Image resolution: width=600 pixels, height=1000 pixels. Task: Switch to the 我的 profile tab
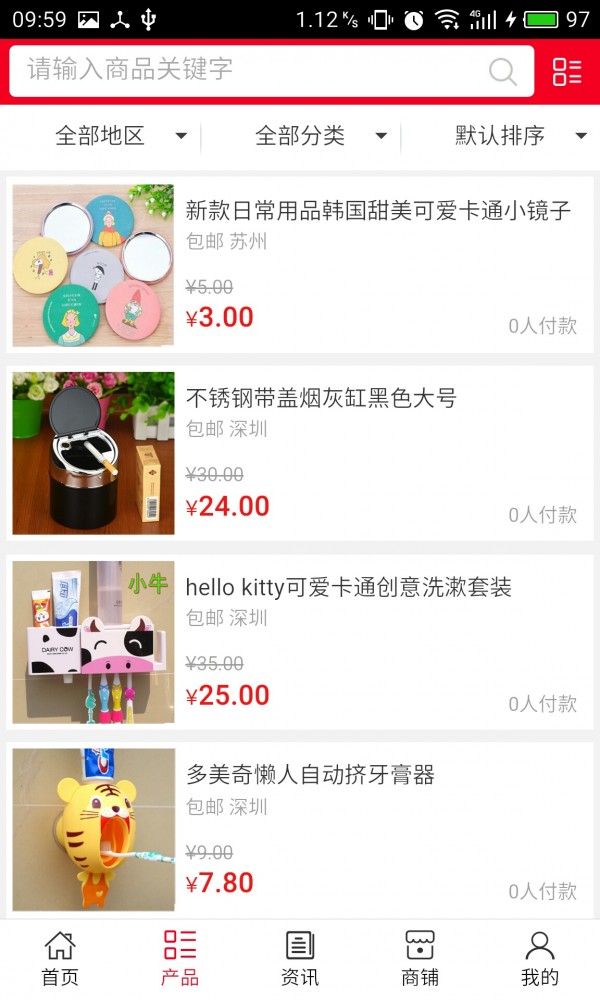[540, 958]
